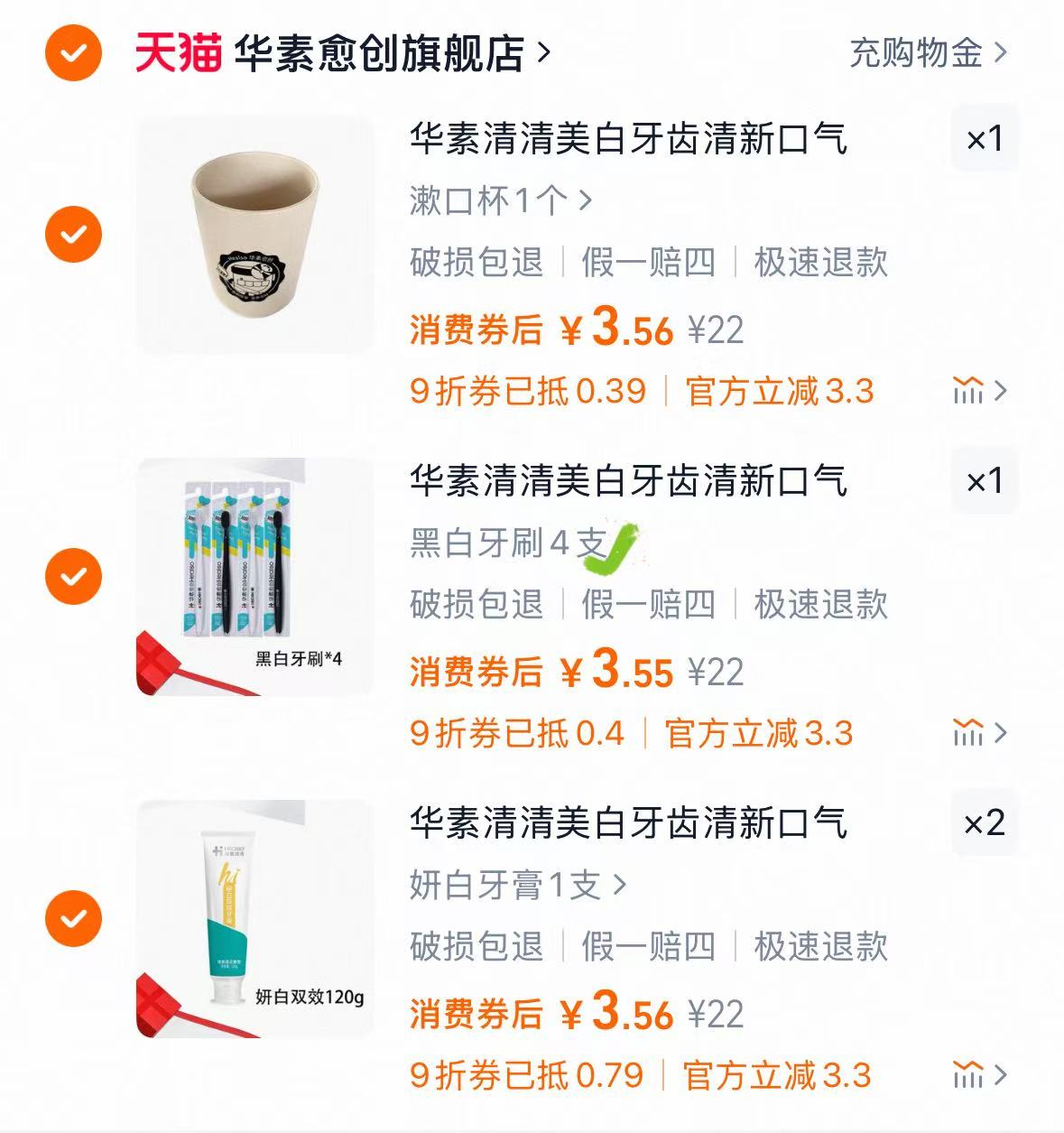
Task: Adjust quantity ×1 for 黑白牙刷
Action: (x=985, y=481)
